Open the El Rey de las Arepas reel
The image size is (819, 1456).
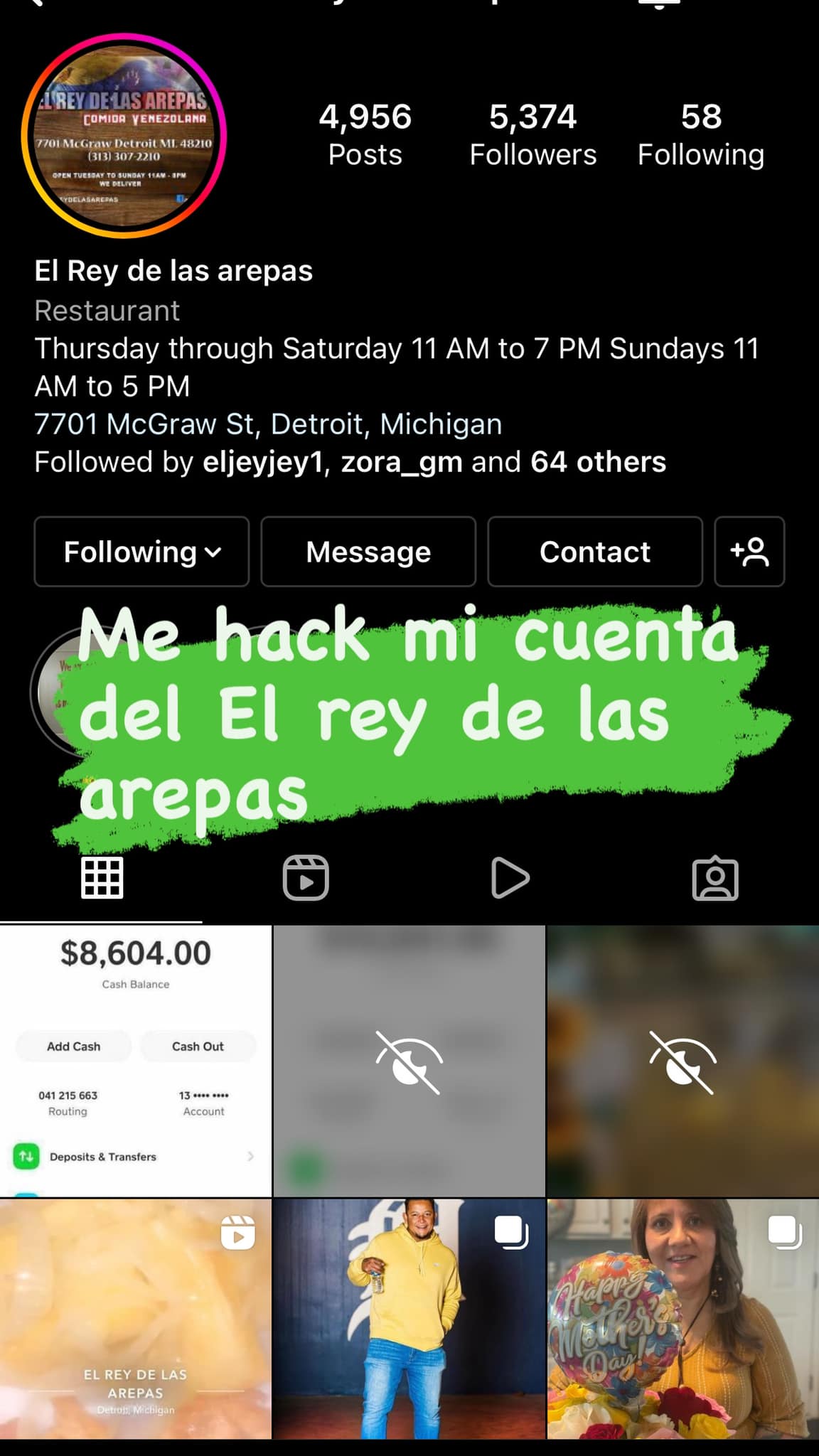(x=135, y=1319)
